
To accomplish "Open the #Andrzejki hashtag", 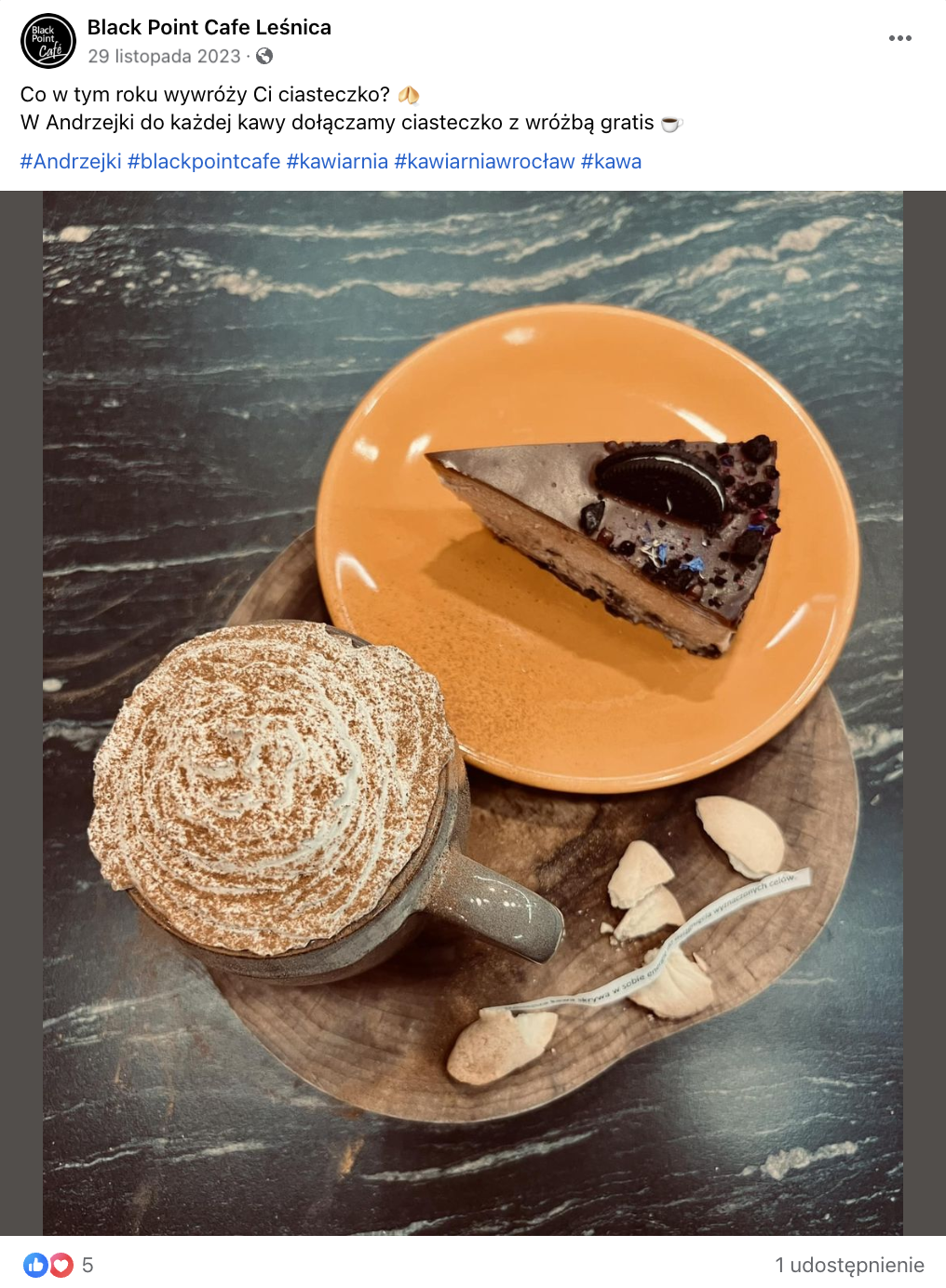I will (71, 161).
